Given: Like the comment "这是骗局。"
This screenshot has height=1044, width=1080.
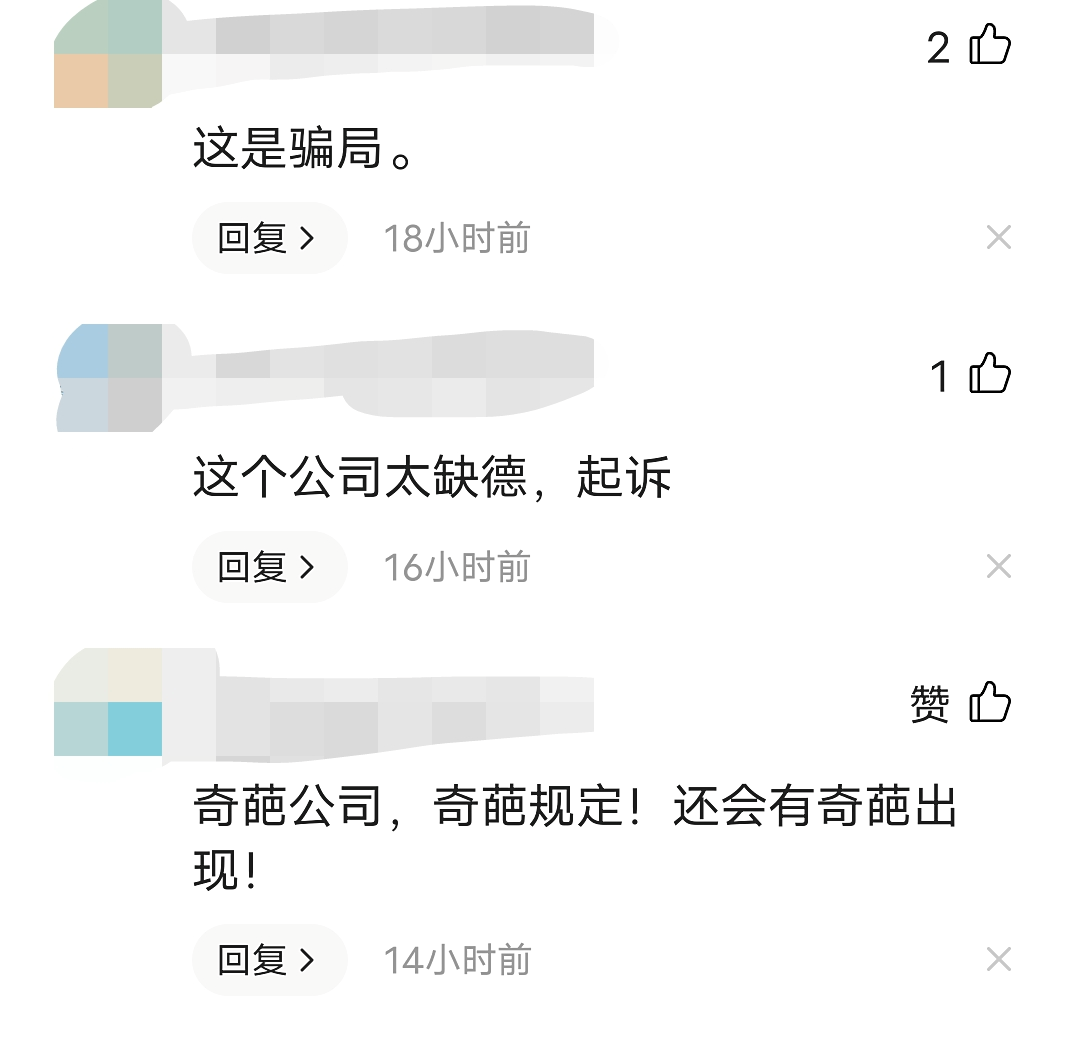Looking at the screenshot, I should 990,46.
